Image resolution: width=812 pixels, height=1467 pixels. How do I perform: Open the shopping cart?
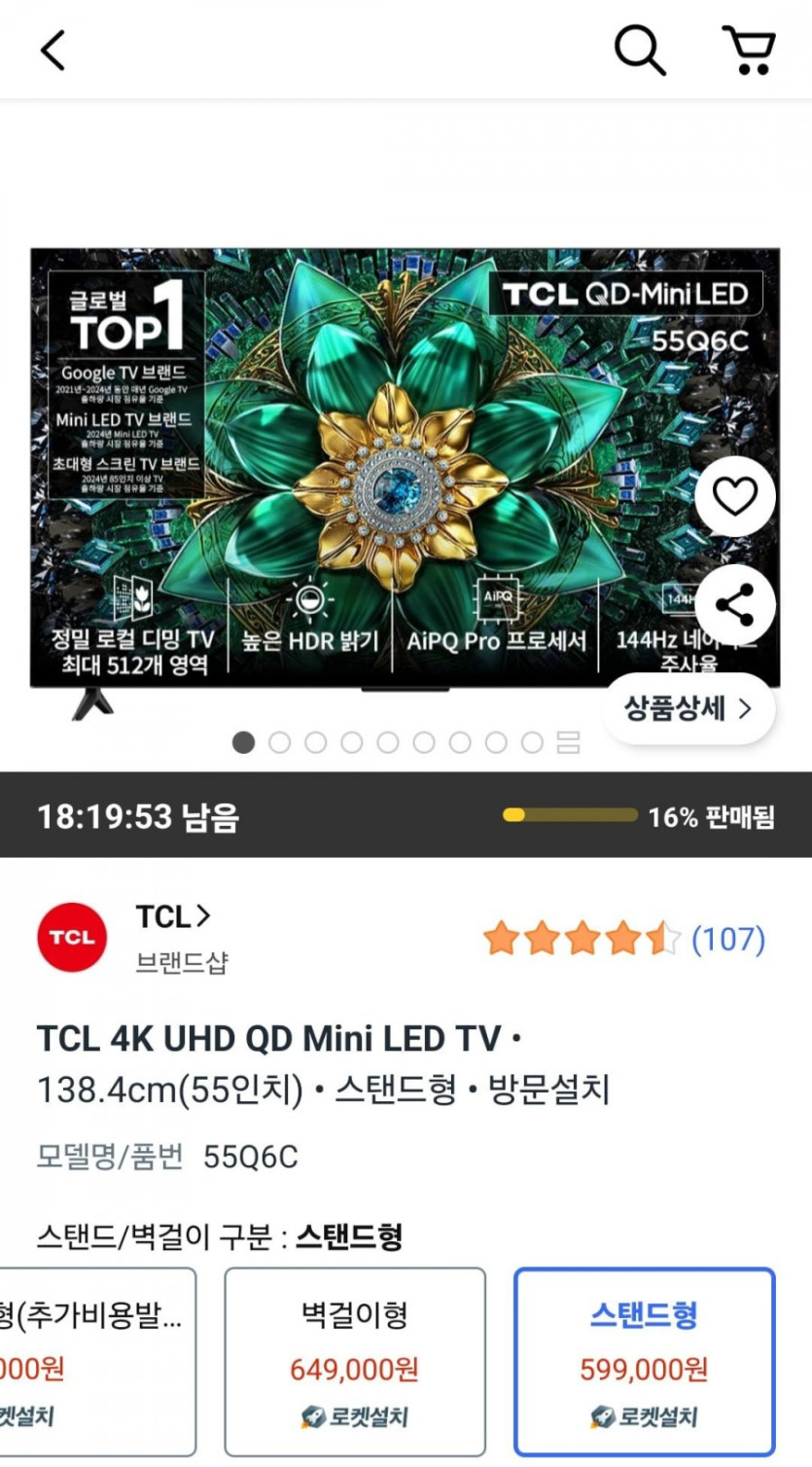pos(748,50)
